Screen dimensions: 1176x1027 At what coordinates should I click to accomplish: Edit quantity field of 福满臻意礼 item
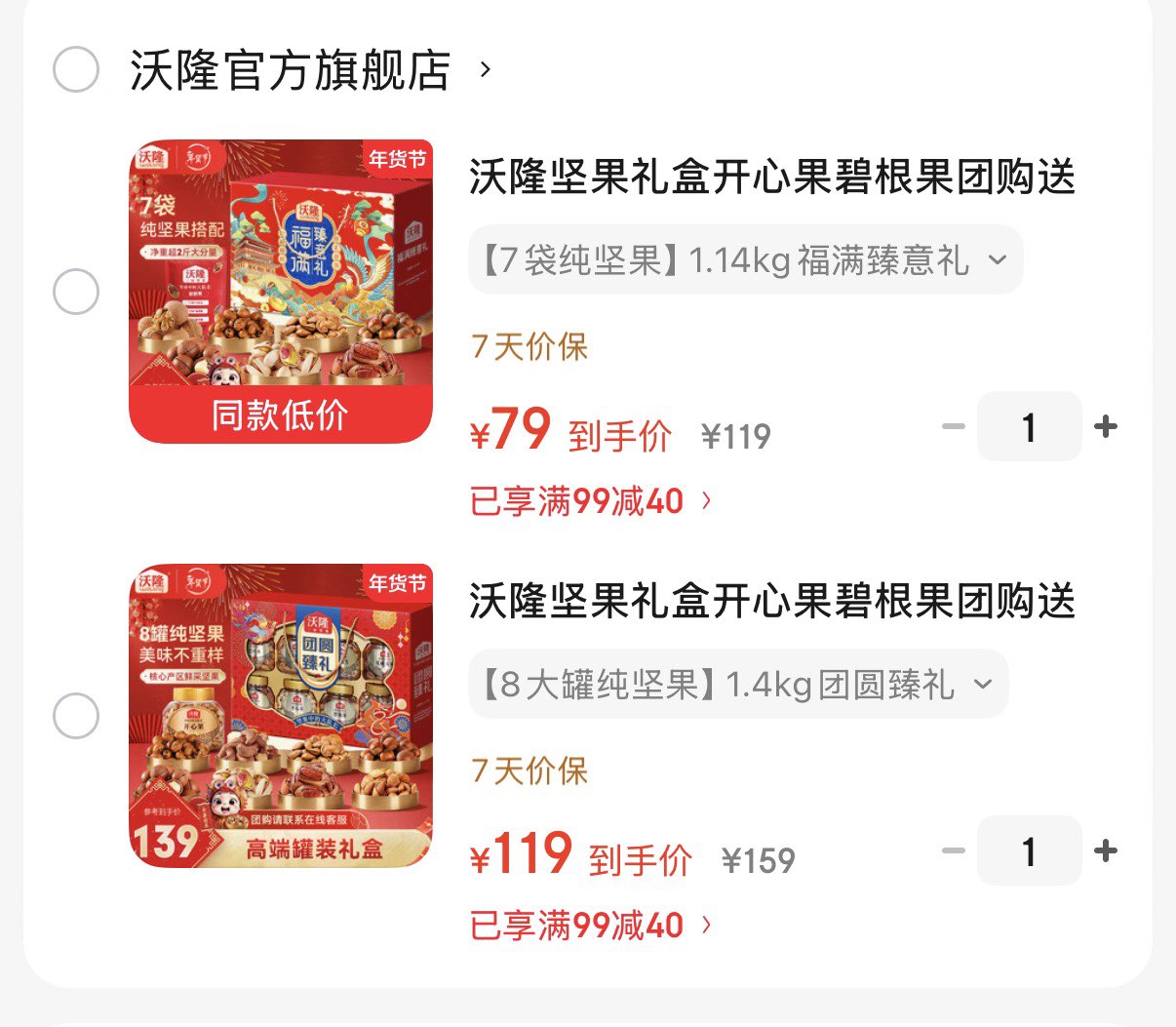[x=1029, y=427]
